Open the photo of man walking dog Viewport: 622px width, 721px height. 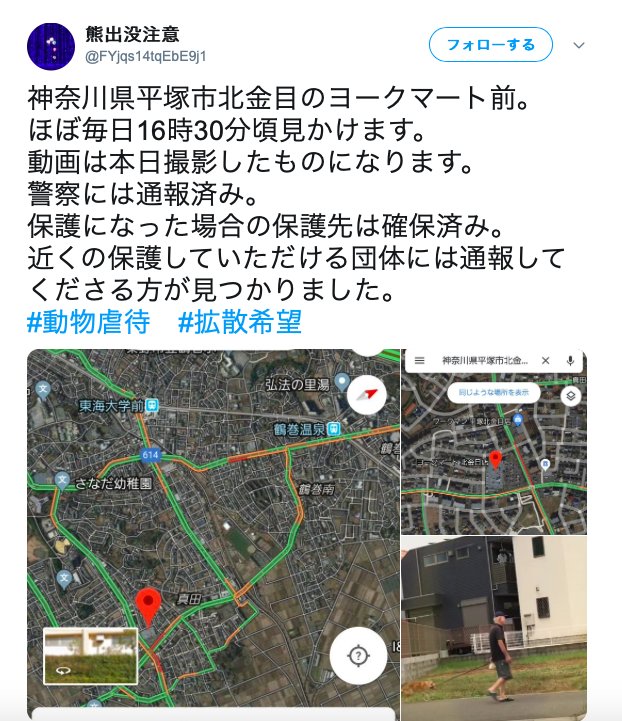pyautogui.click(x=494, y=628)
